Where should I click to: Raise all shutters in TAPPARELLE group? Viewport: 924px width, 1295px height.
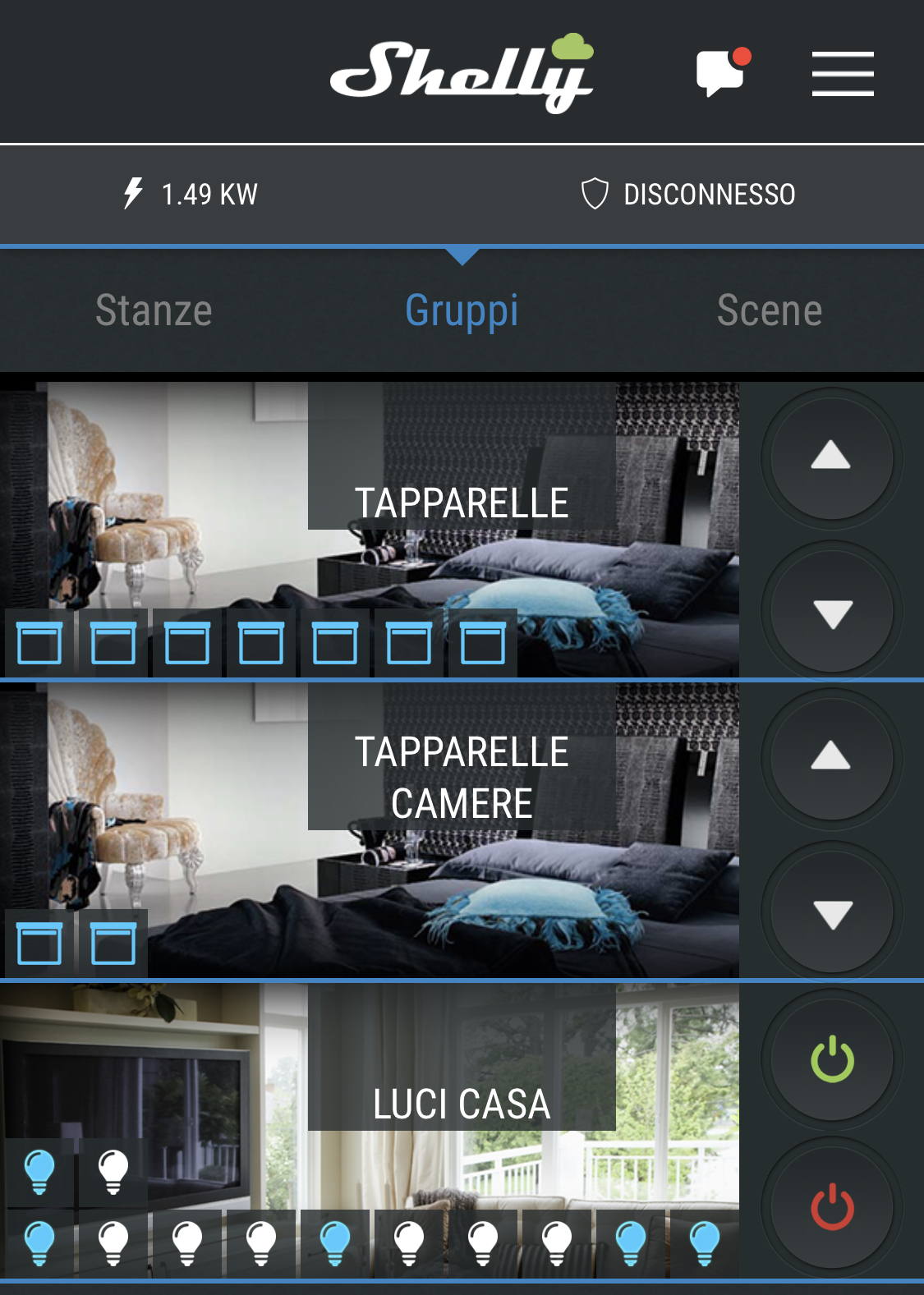point(830,455)
